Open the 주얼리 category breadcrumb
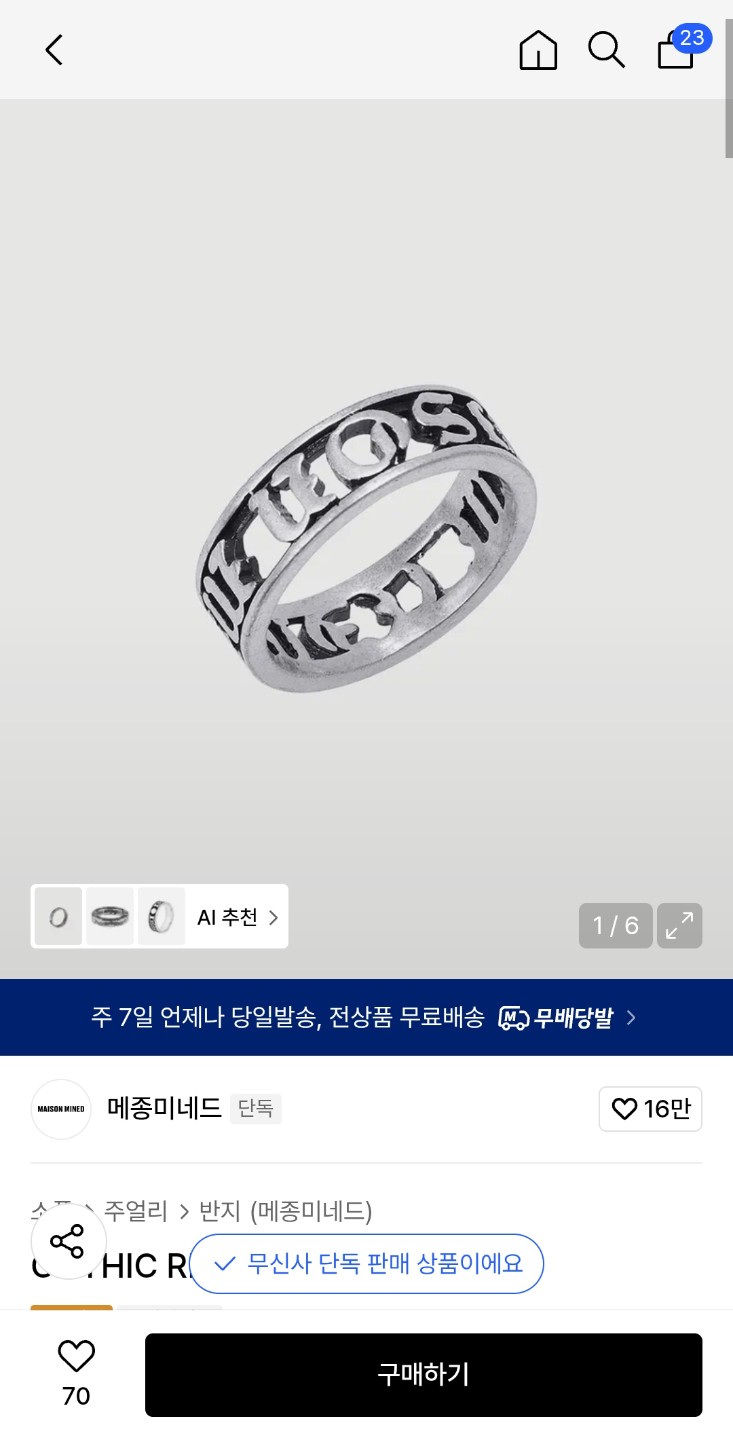 [x=136, y=1212]
